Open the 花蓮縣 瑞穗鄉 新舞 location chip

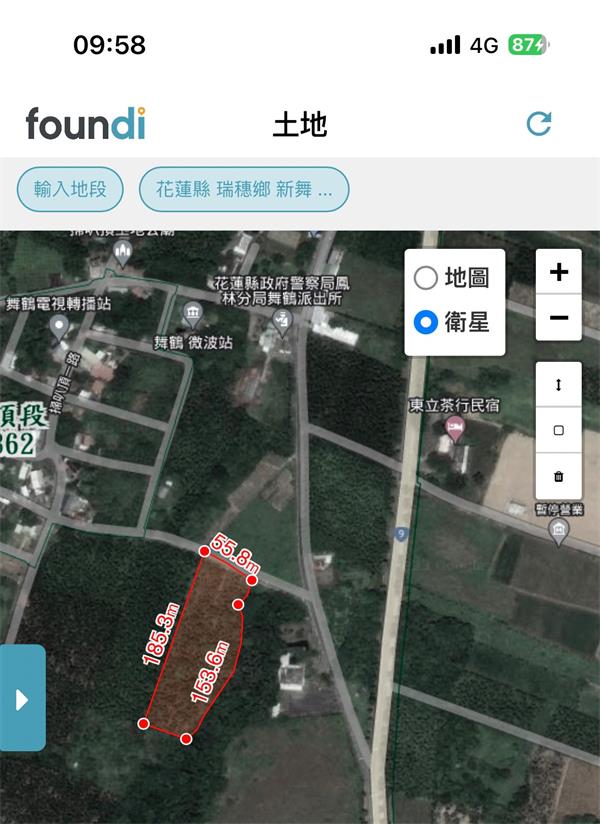point(245,189)
